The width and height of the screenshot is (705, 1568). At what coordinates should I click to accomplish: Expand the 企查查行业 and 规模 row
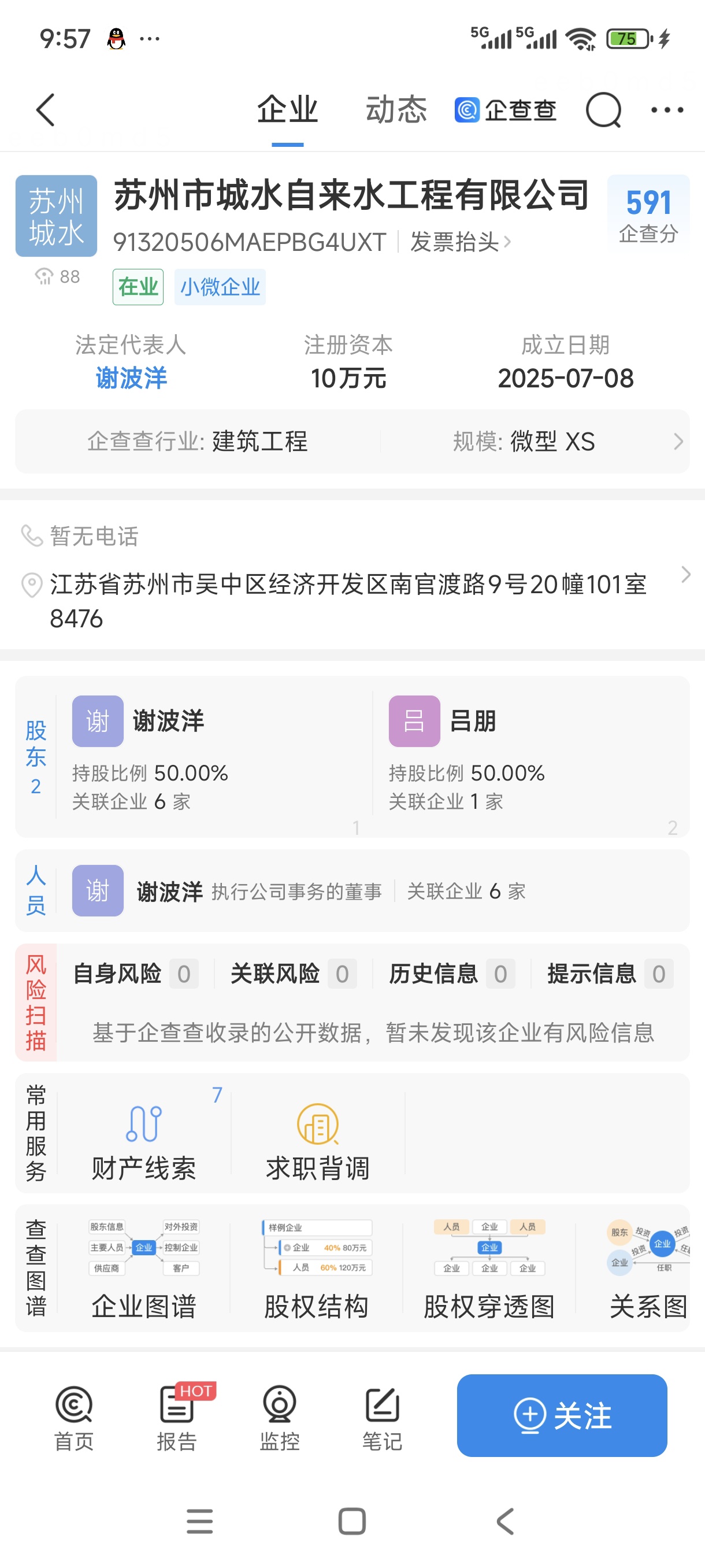pos(352,441)
